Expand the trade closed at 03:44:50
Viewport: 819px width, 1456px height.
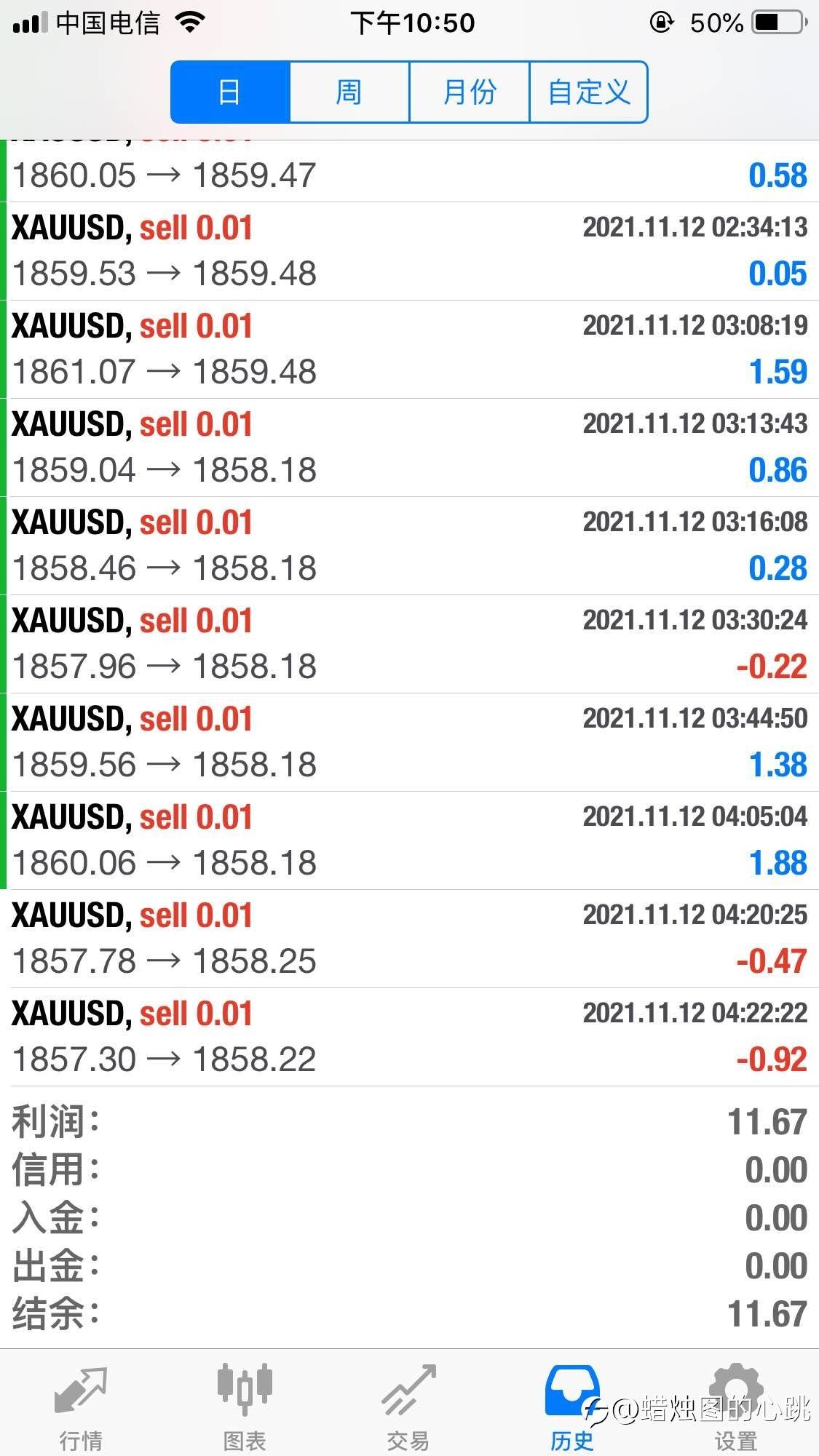tap(409, 742)
